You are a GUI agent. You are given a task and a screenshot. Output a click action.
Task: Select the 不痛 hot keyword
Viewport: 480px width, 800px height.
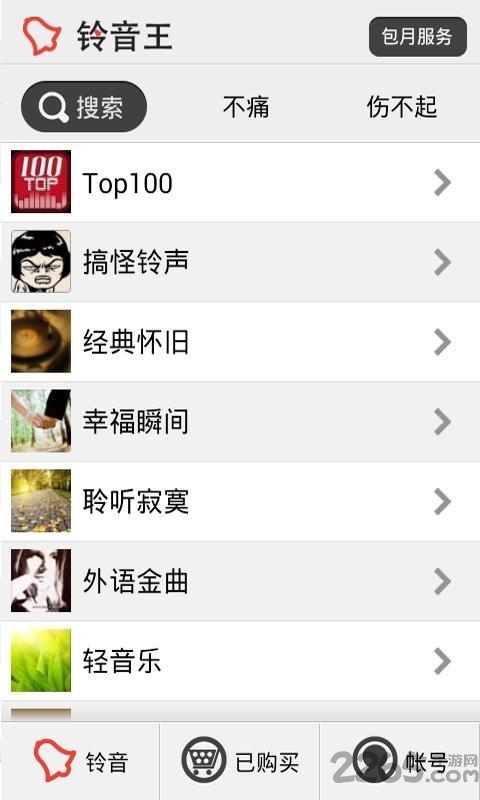pos(246,107)
